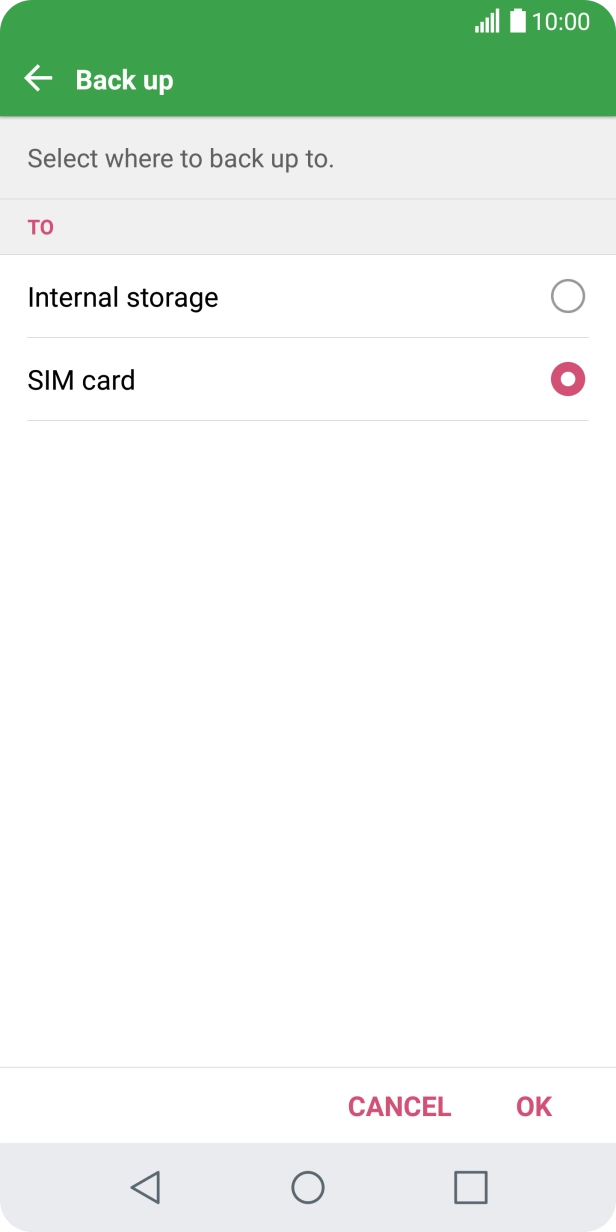Select Internal storage as backup destination
This screenshot has width=616, height=1232.
tap(567, 297)
